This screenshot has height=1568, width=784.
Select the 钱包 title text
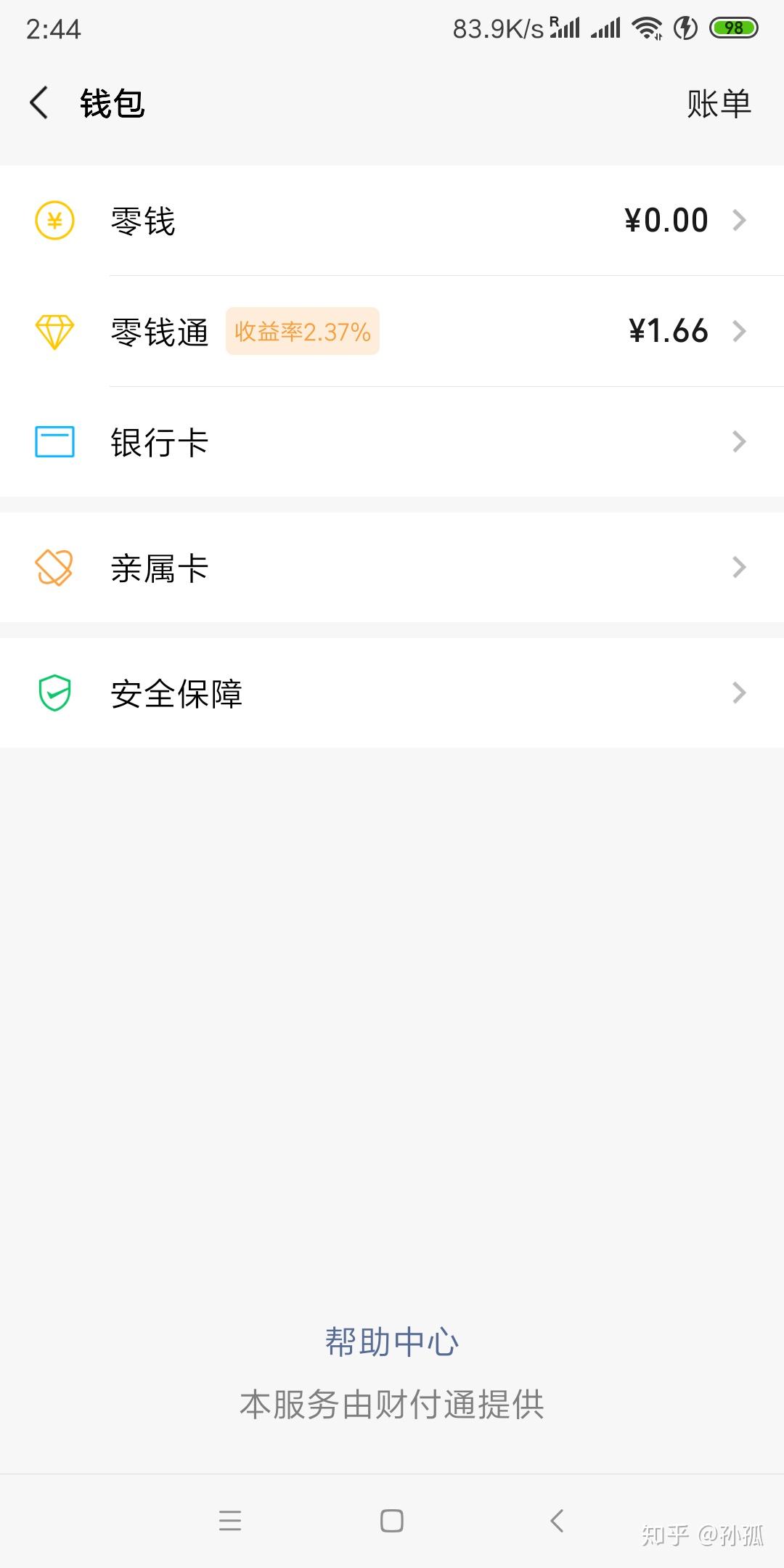(113, 103)
